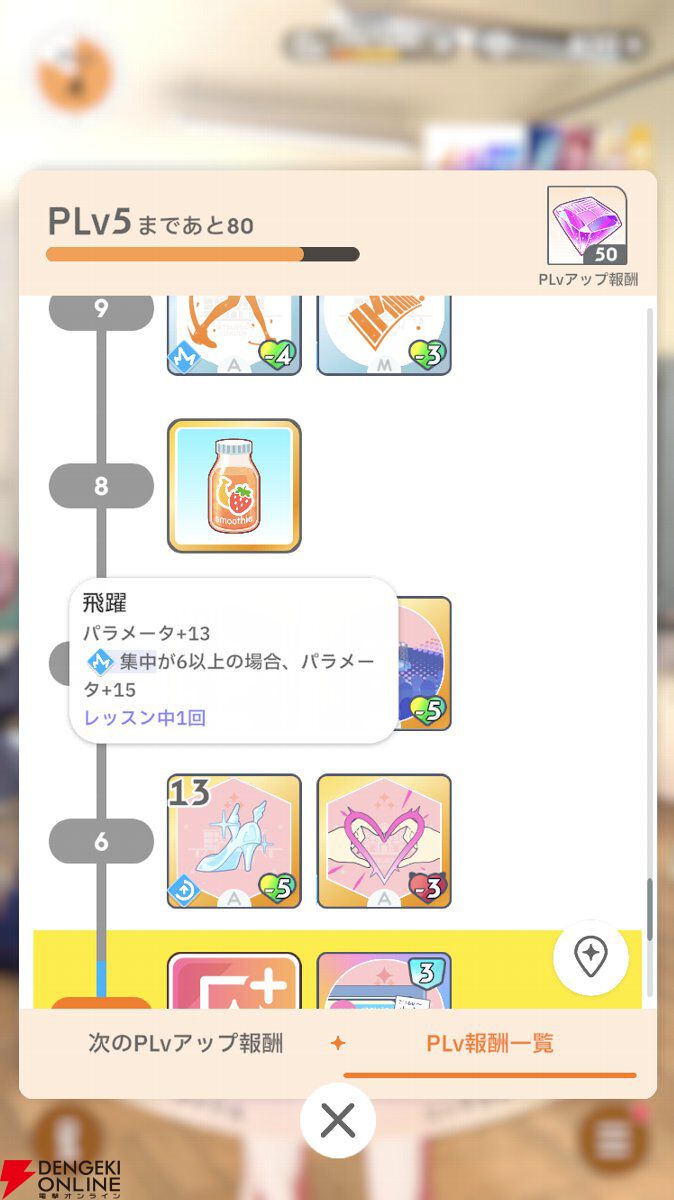View the glass slipper card at level 6
This screenshot has width=674, height=1200.
pos(234,841)
